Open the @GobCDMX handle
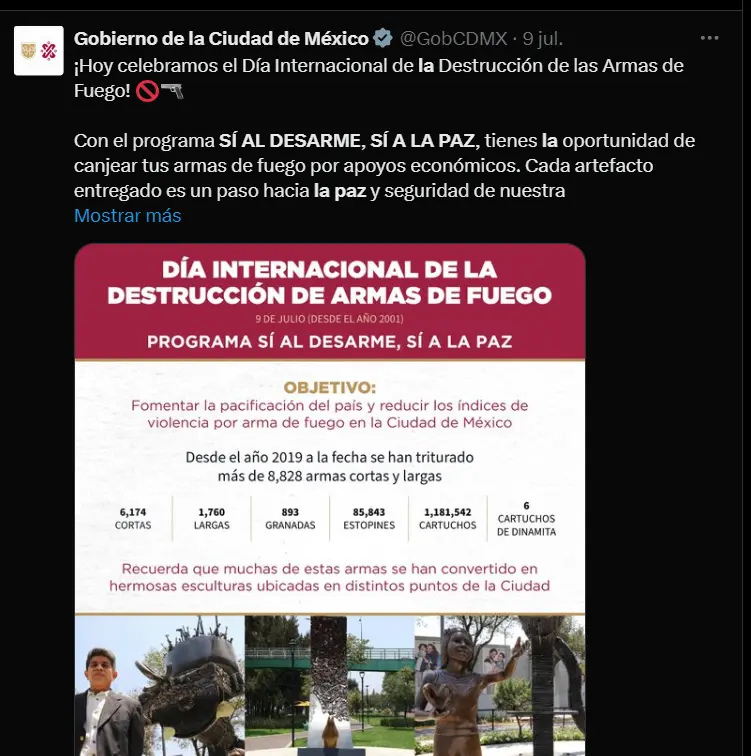 [x=454, y=39]
